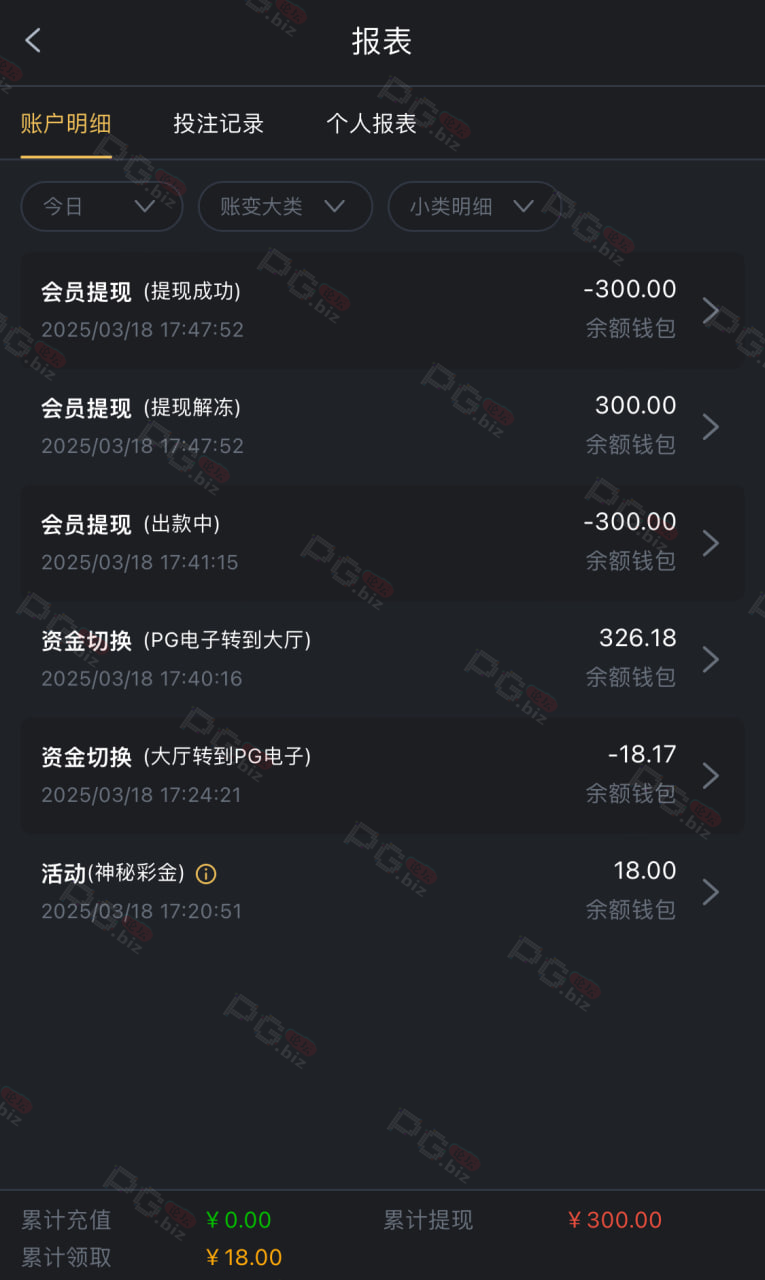Select the 账户明细 tab
Screen dimensions: 765x1280
(66, 124)
